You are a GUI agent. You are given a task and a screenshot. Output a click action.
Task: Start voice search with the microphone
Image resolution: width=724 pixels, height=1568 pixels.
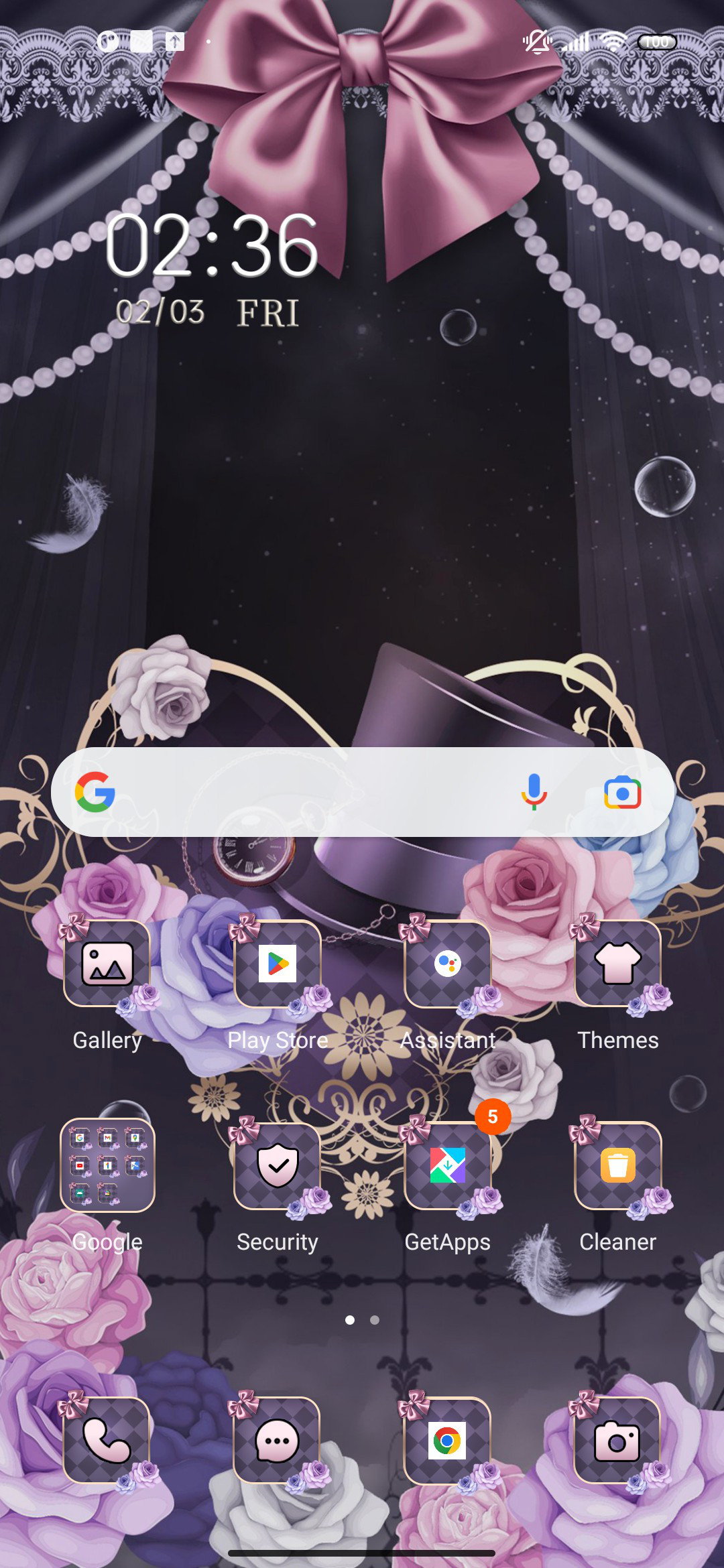534,792
